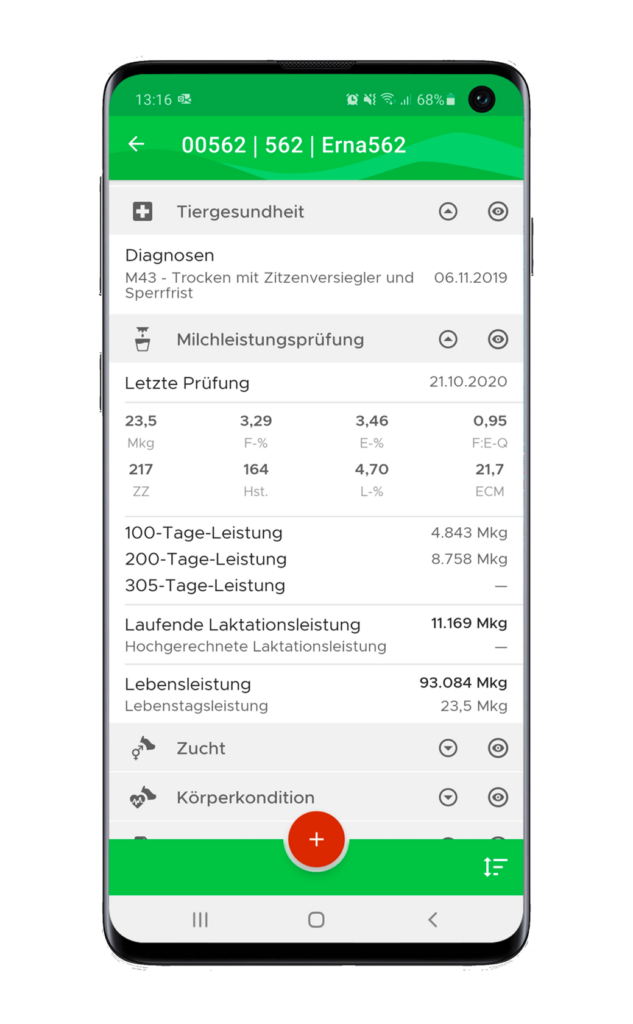Toggle visibility of the Zucht section
The image size is (633, 1024).
[x=498, y=748]
